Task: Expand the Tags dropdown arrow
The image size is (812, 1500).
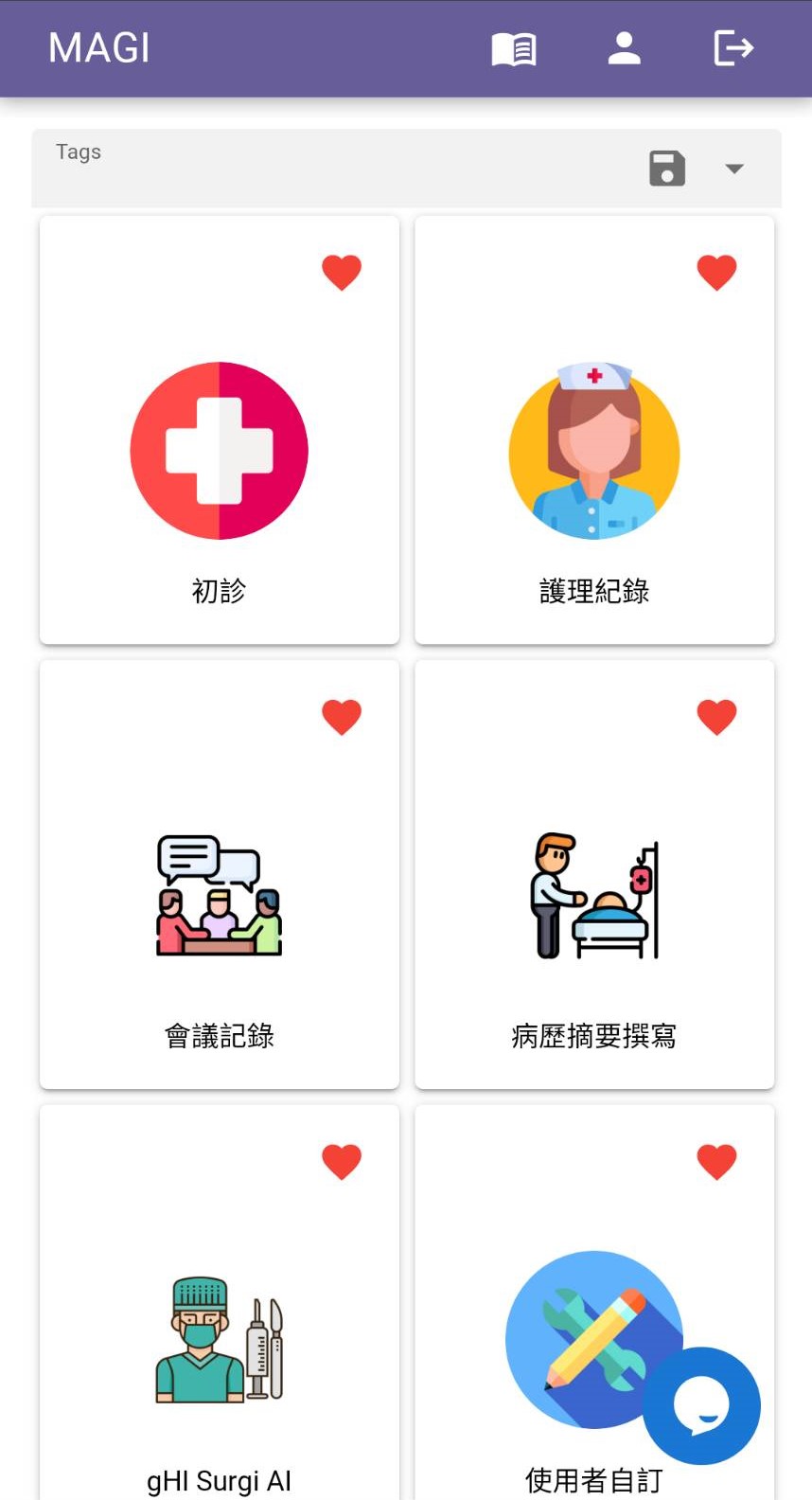Action: (x=734, y=169)
